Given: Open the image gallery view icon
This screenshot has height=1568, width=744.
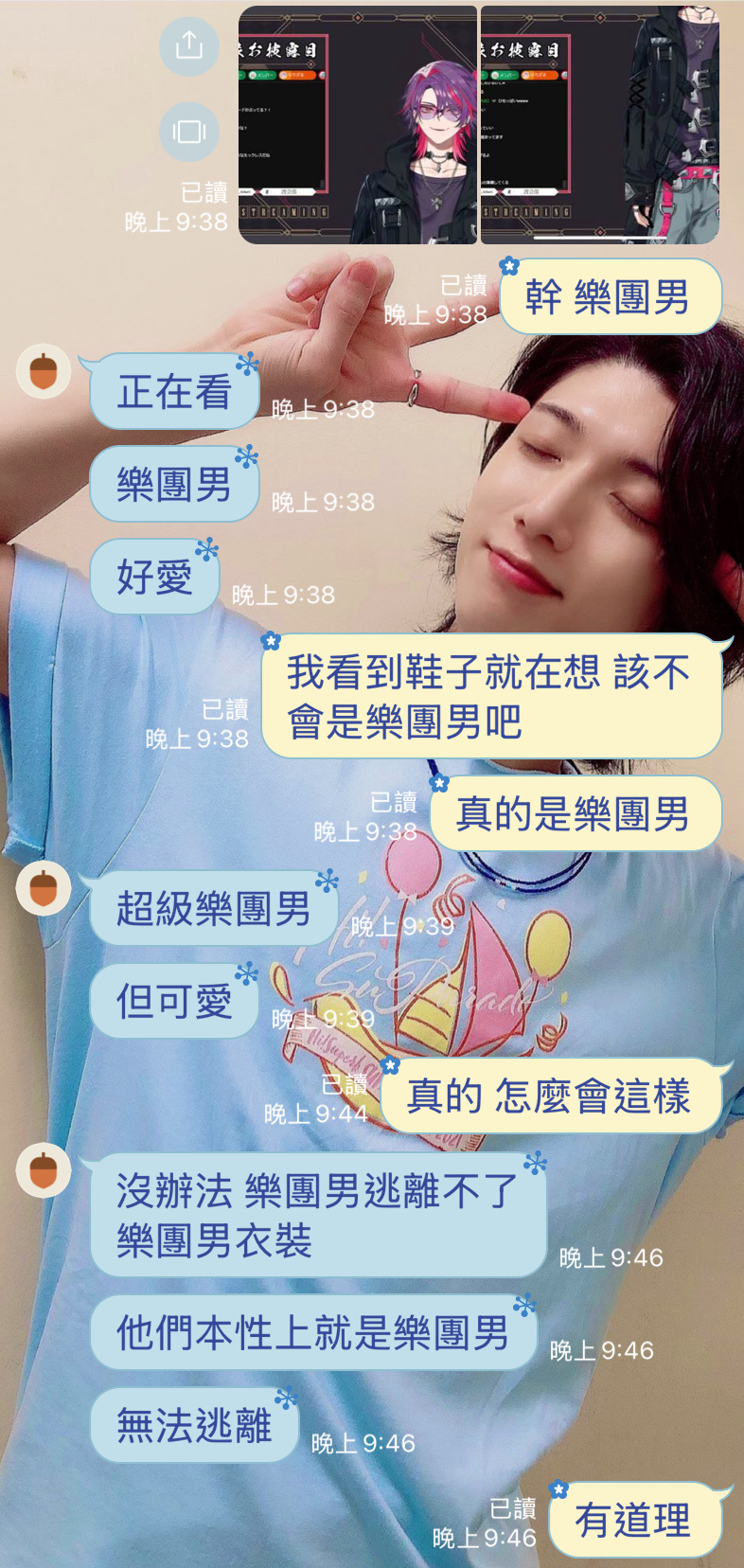Looking at the screenshot, I should click(x=189, y=131).
